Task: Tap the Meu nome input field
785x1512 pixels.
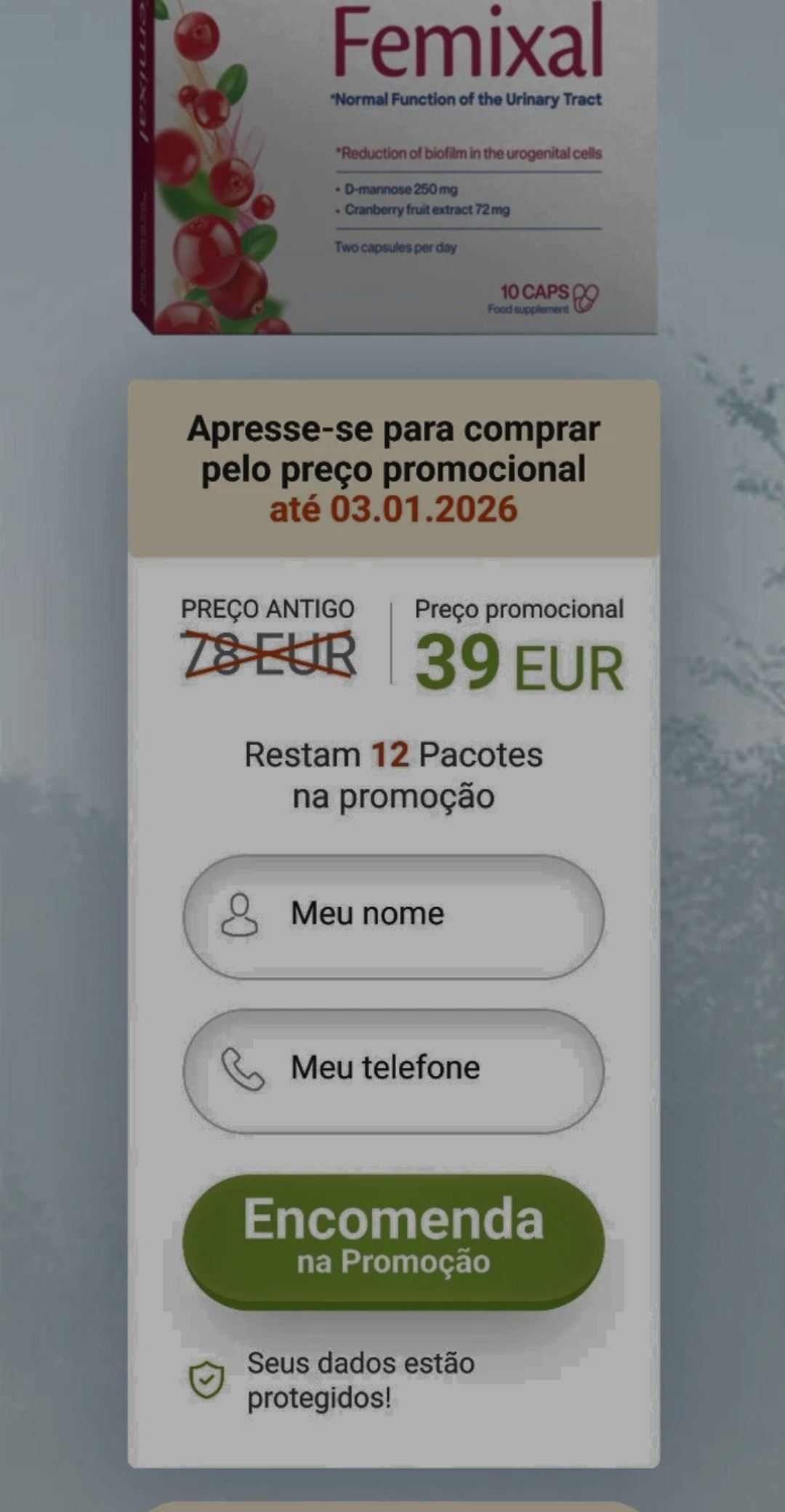Action: pyautogui.click(x=393, y=916)
